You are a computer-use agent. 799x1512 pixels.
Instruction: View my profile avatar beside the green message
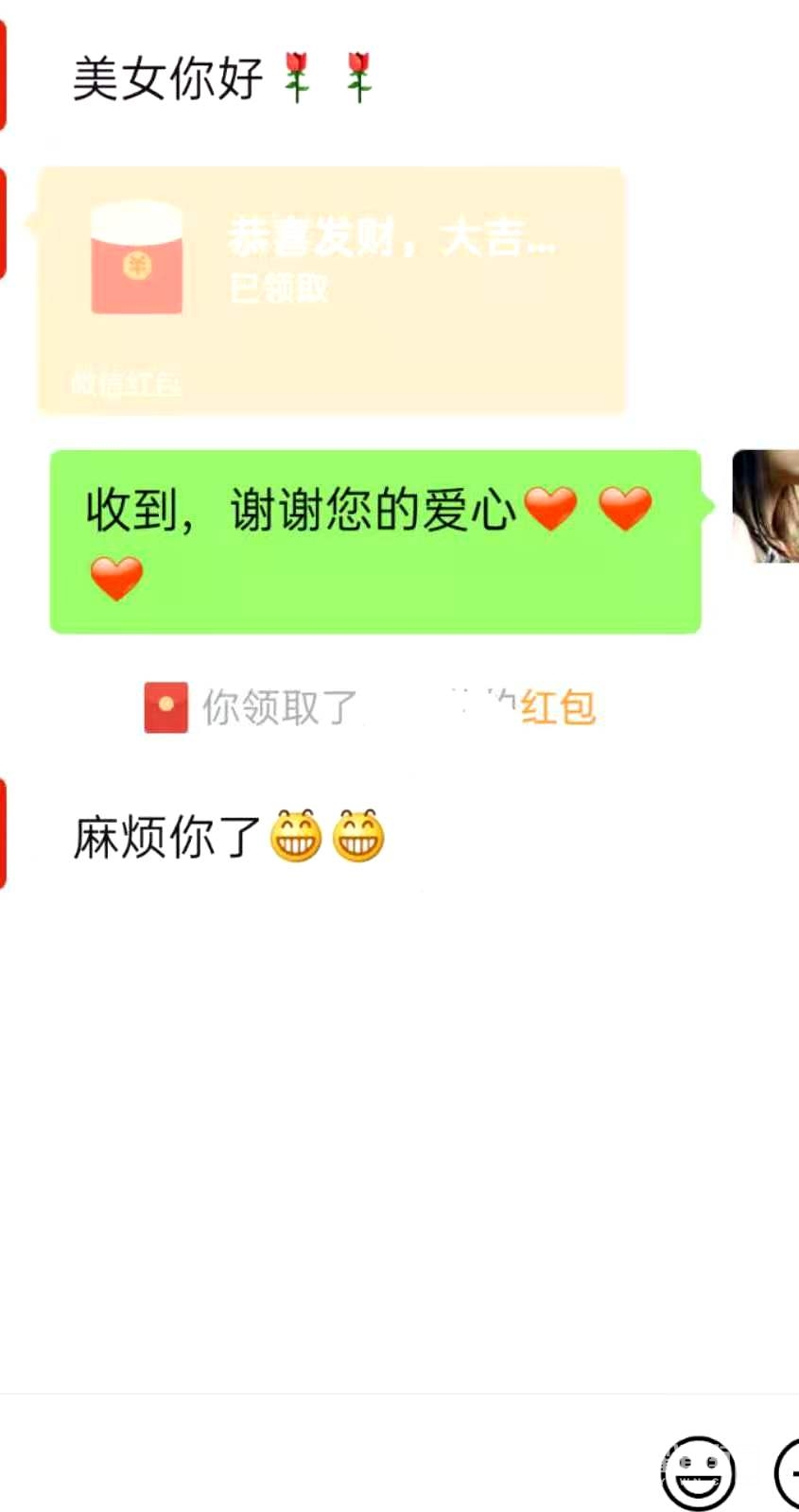tap(766, 506)
